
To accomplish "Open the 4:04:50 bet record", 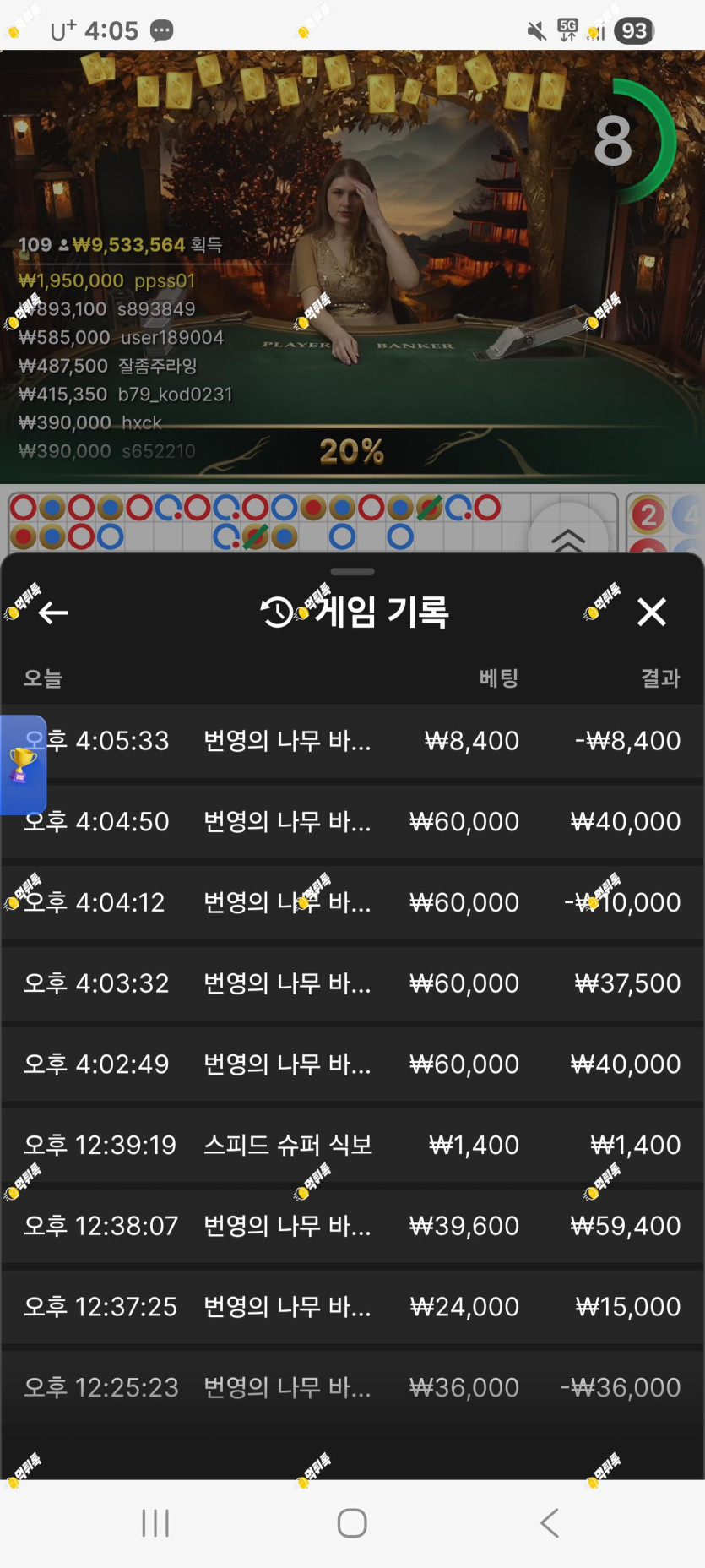I will (353, 822).
